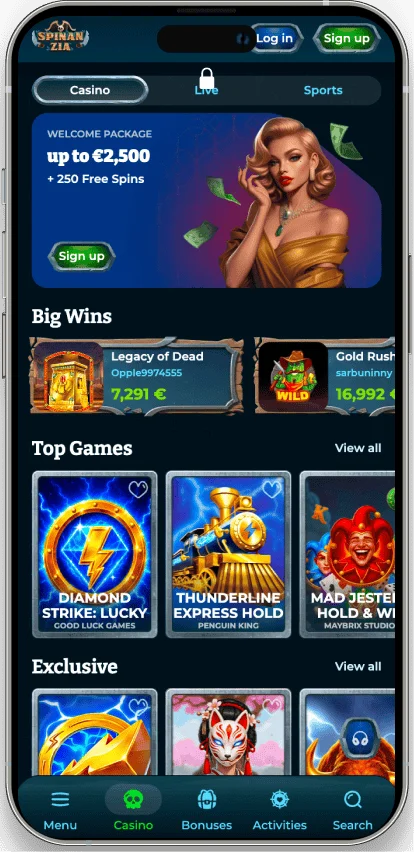Open the Gold Rush big win card

point(324,376)
